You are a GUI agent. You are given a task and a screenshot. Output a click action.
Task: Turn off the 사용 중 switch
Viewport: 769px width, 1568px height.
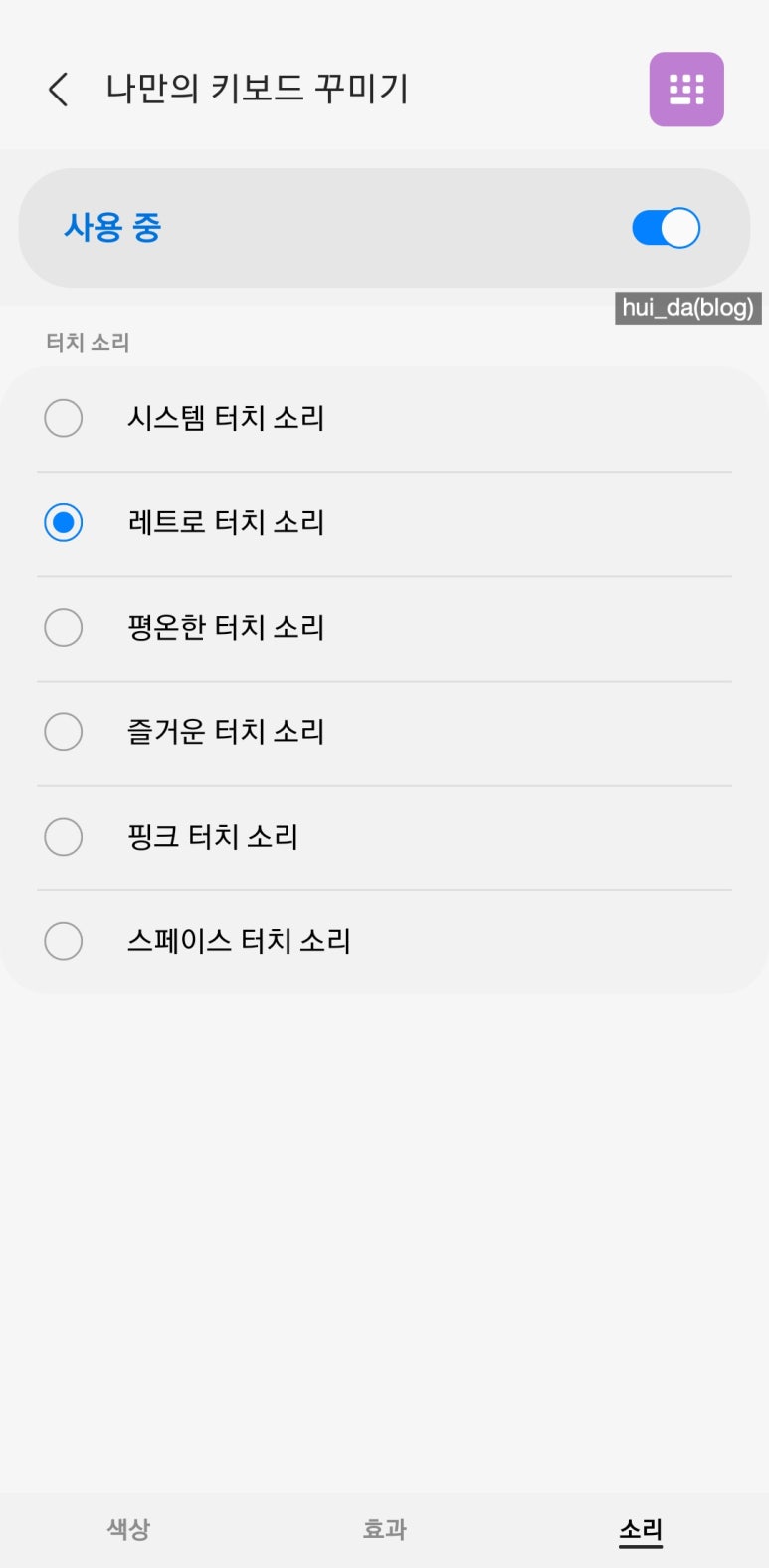tap(666, 228)
